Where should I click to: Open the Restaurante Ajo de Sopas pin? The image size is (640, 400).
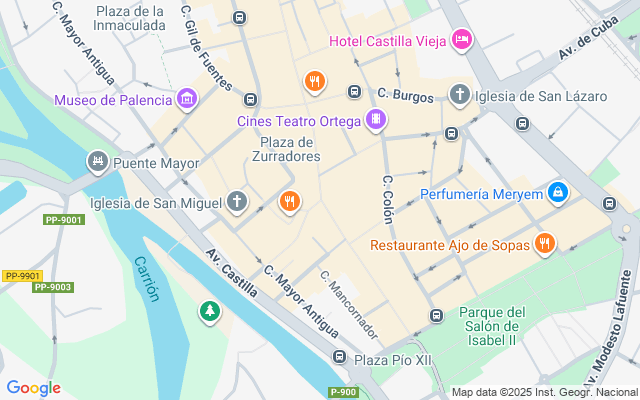pyautogui.click(x=545, y=243)
